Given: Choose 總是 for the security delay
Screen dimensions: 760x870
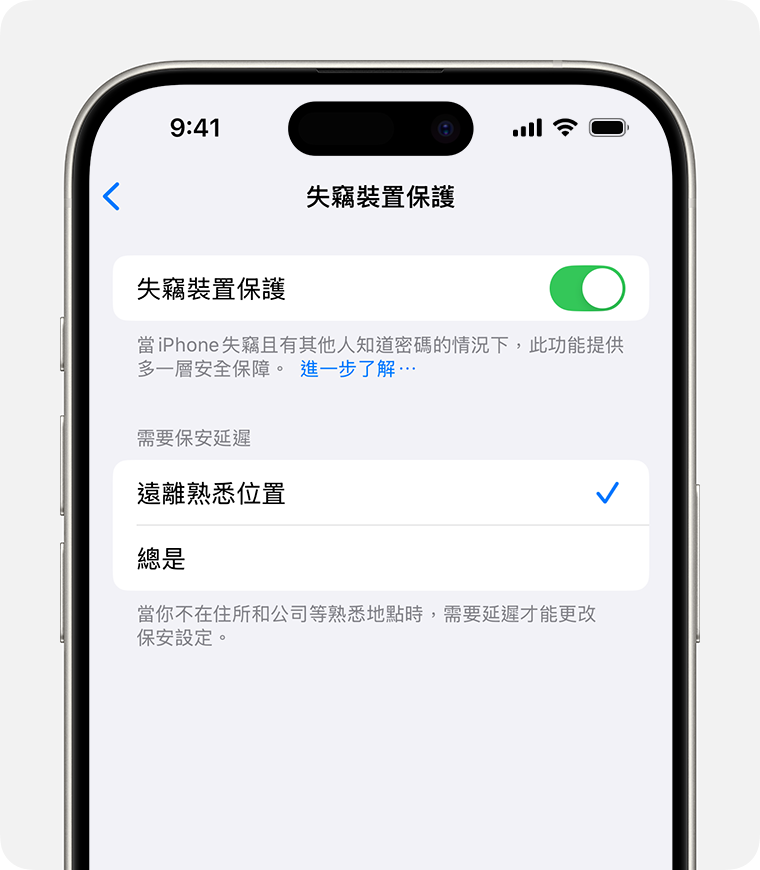Looking at the screenshot, I should pos(380,558).
